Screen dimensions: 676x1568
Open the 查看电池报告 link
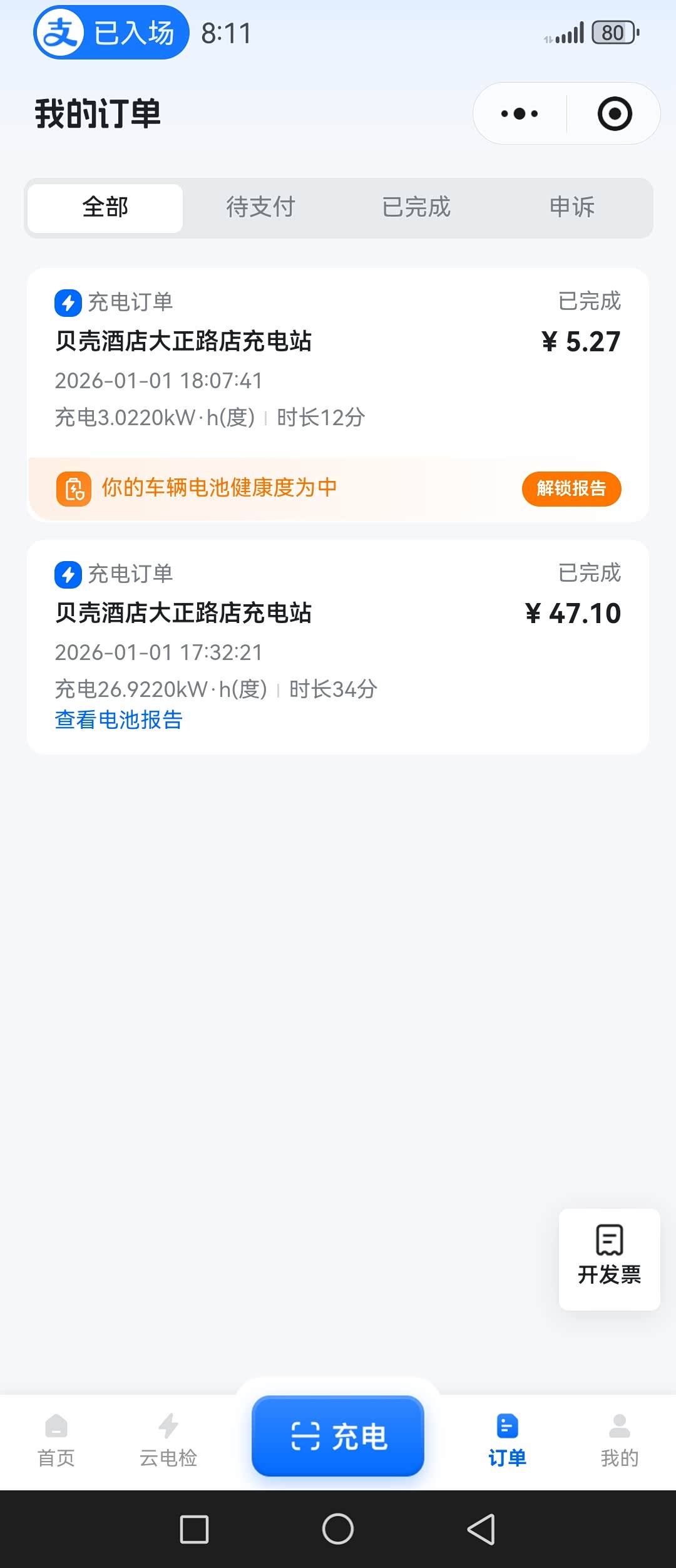pos(119,720)
